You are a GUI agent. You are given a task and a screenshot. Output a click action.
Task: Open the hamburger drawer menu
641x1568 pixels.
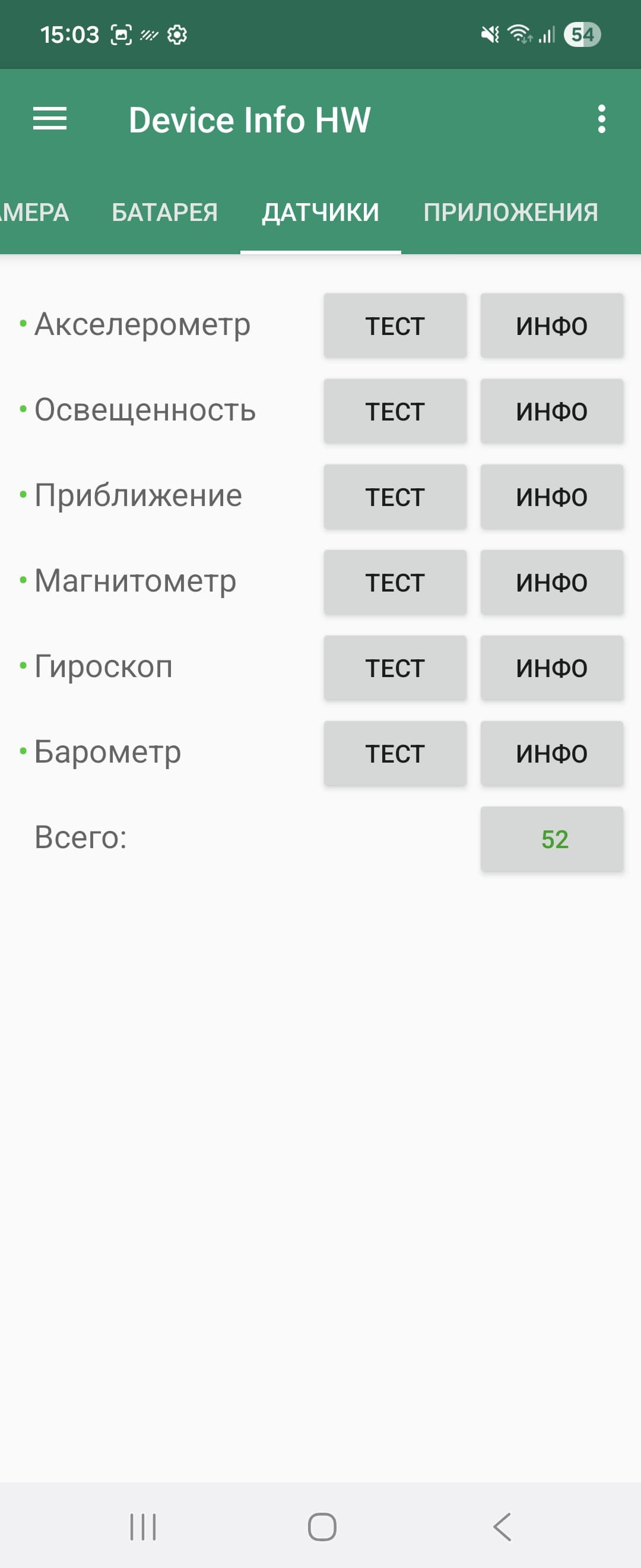[50, 119]
